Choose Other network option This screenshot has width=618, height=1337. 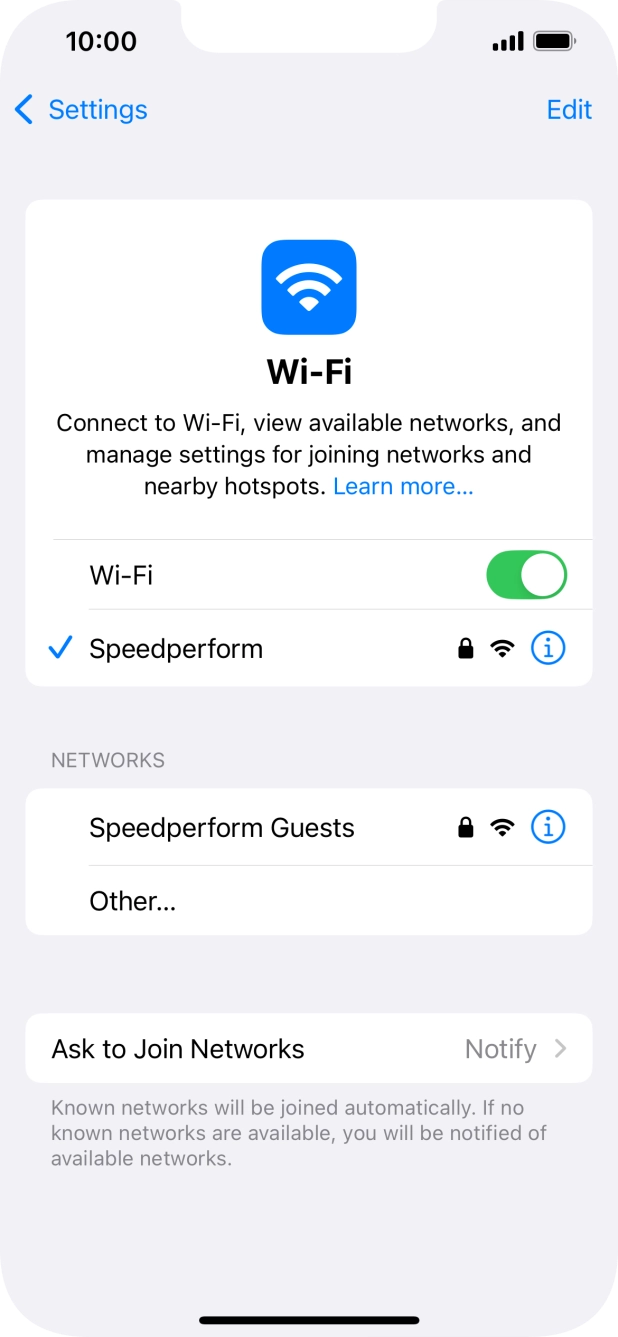tap(133, 901)
